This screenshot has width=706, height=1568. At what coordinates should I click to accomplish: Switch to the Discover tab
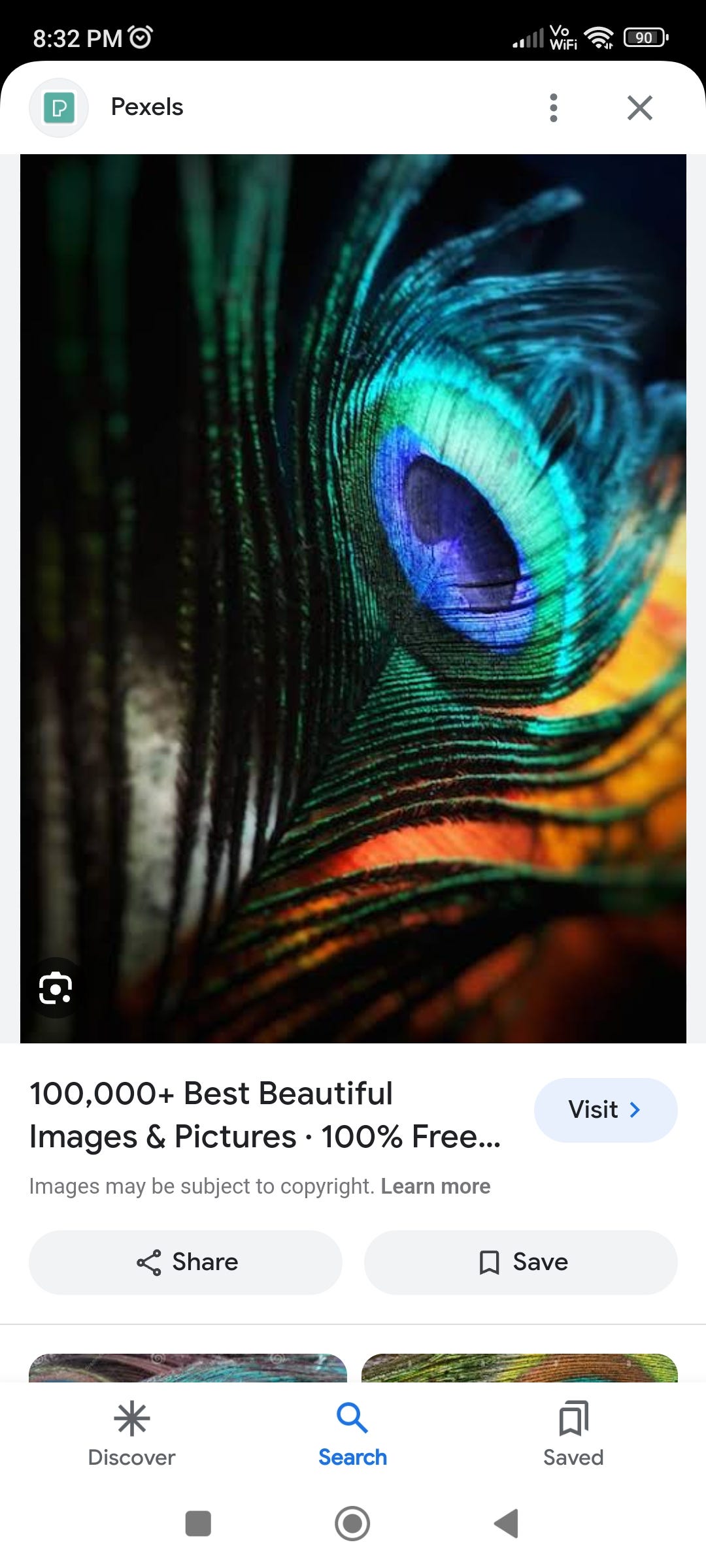pos(132,1435)
